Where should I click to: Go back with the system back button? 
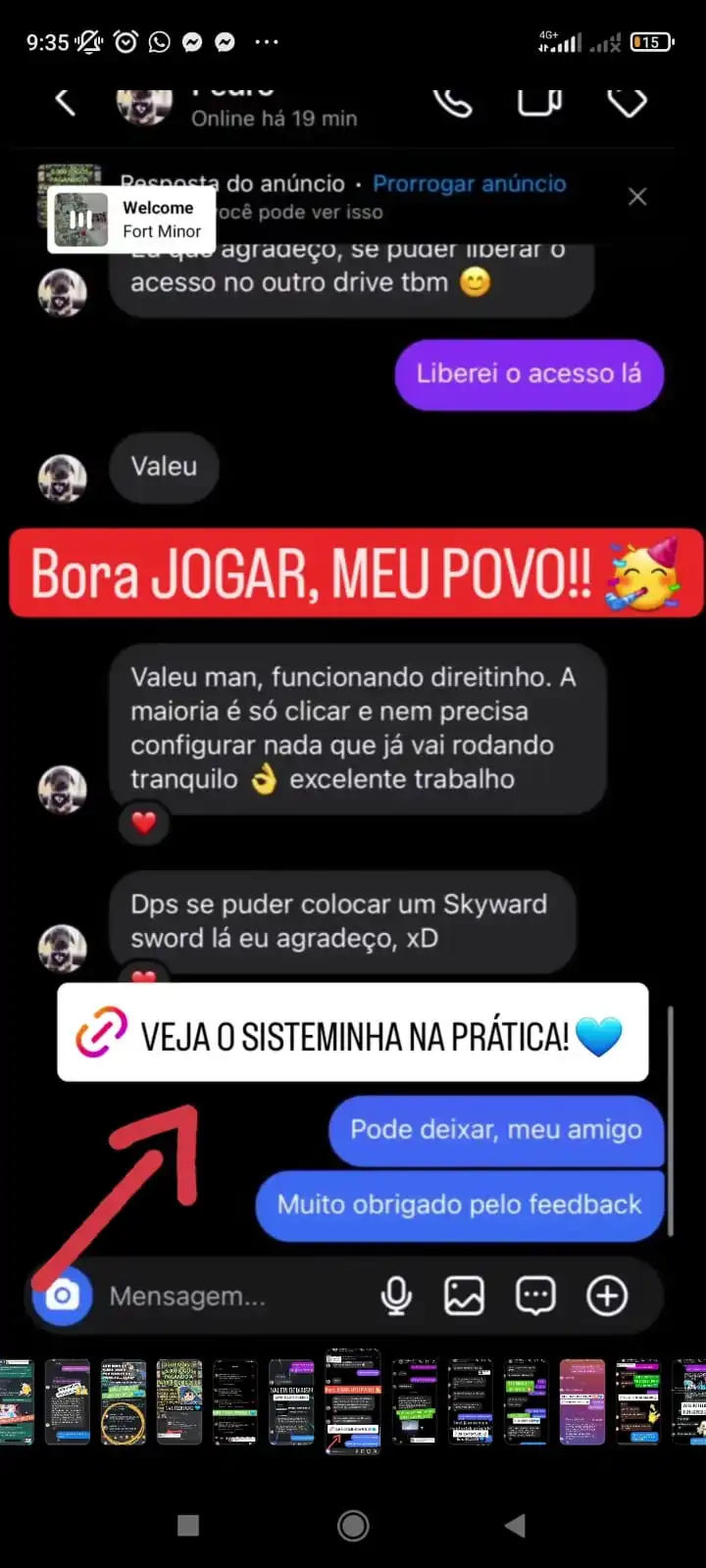(516, 1525)
